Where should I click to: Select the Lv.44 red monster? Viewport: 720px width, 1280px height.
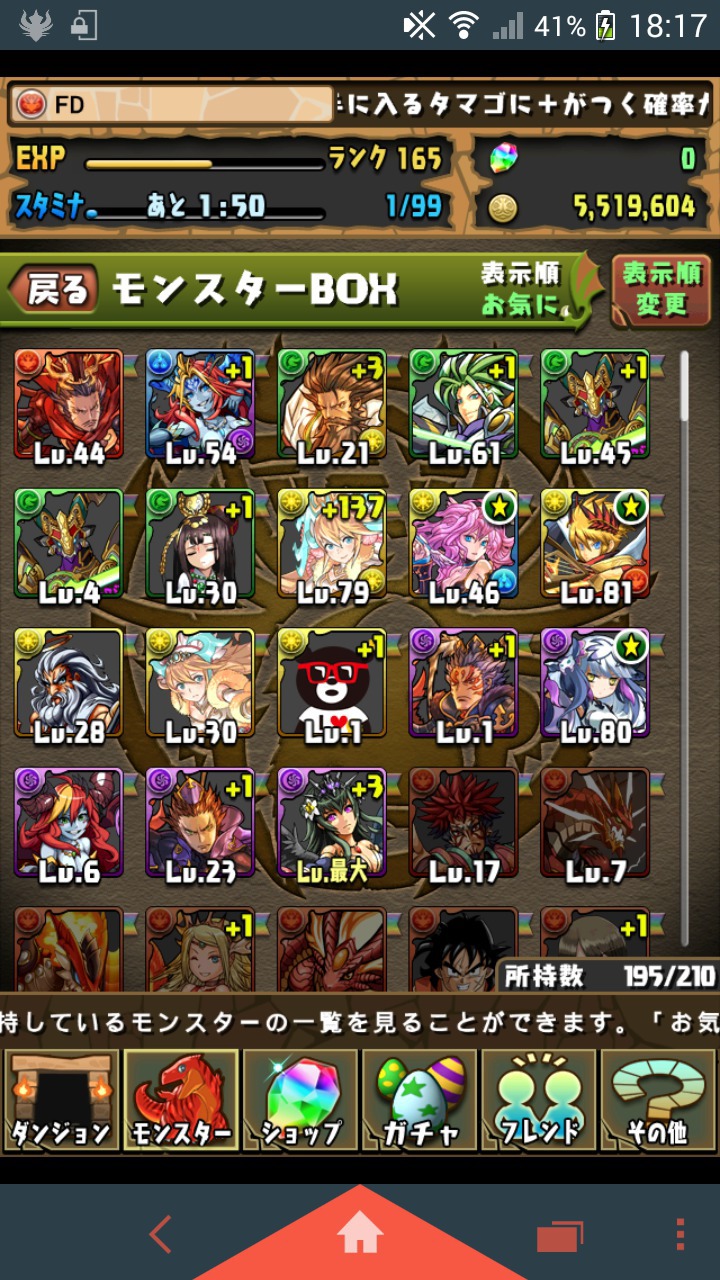click(69, 406)
